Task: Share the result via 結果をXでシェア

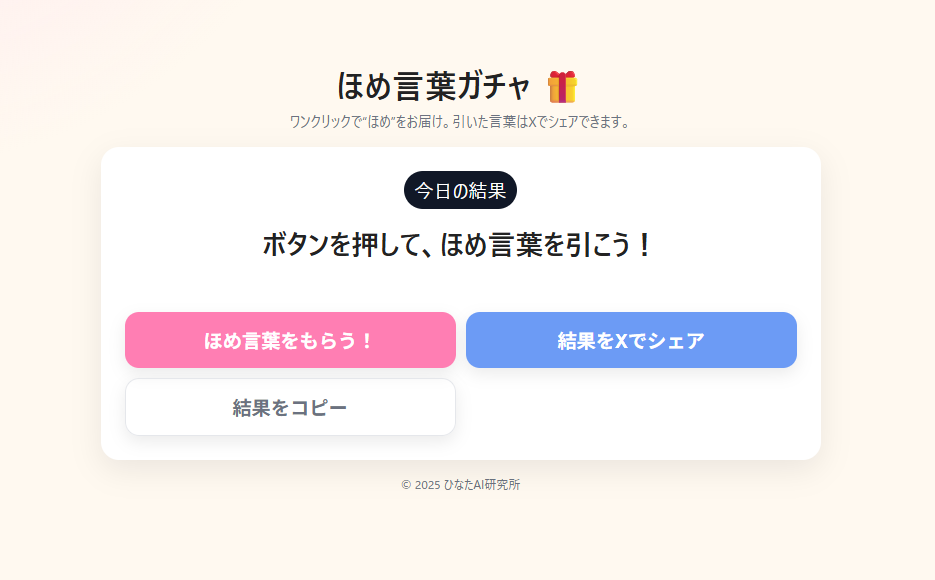Action: (x=631, y=340)
